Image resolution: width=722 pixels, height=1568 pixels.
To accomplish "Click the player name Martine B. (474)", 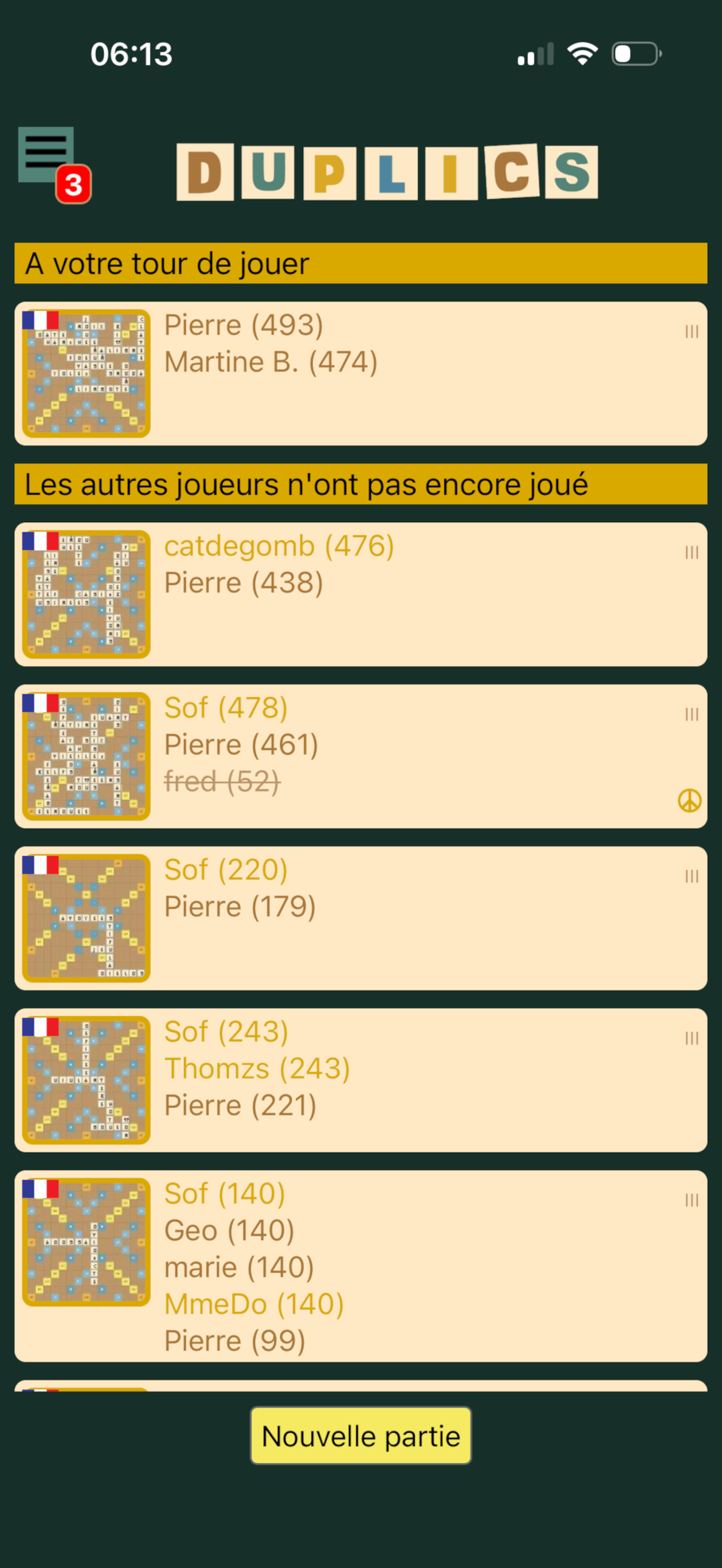I will pyautogui.click(x=270, y=362).
